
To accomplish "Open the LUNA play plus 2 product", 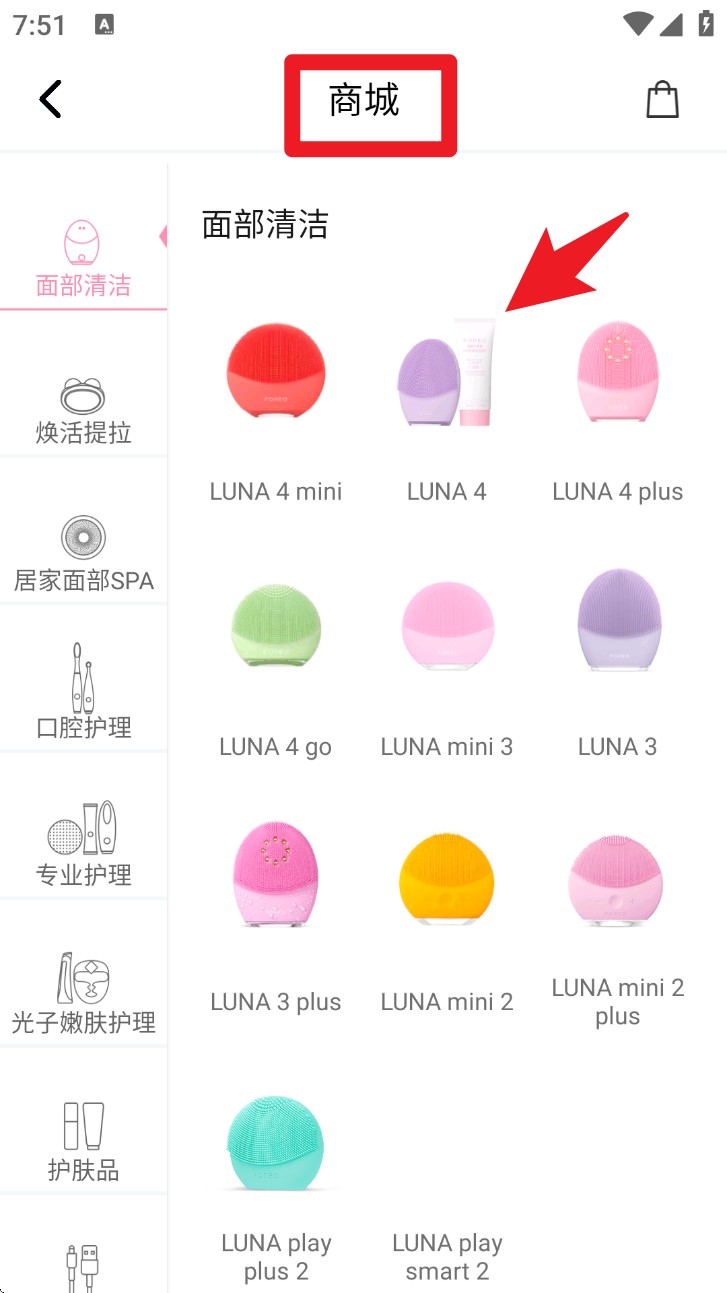I will [x=276, y=1175].
